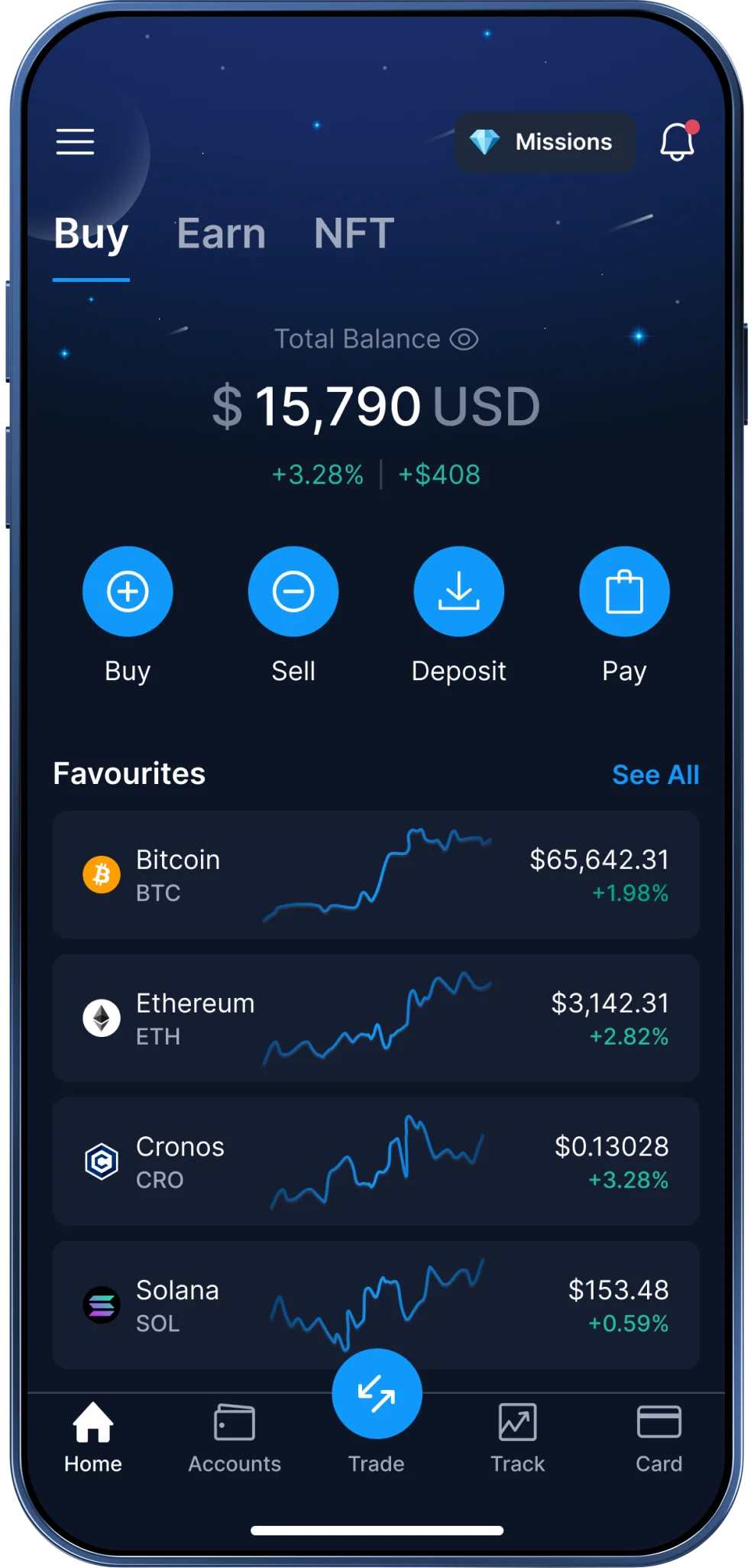Select the Deposit button

click(x=458, y=591)
